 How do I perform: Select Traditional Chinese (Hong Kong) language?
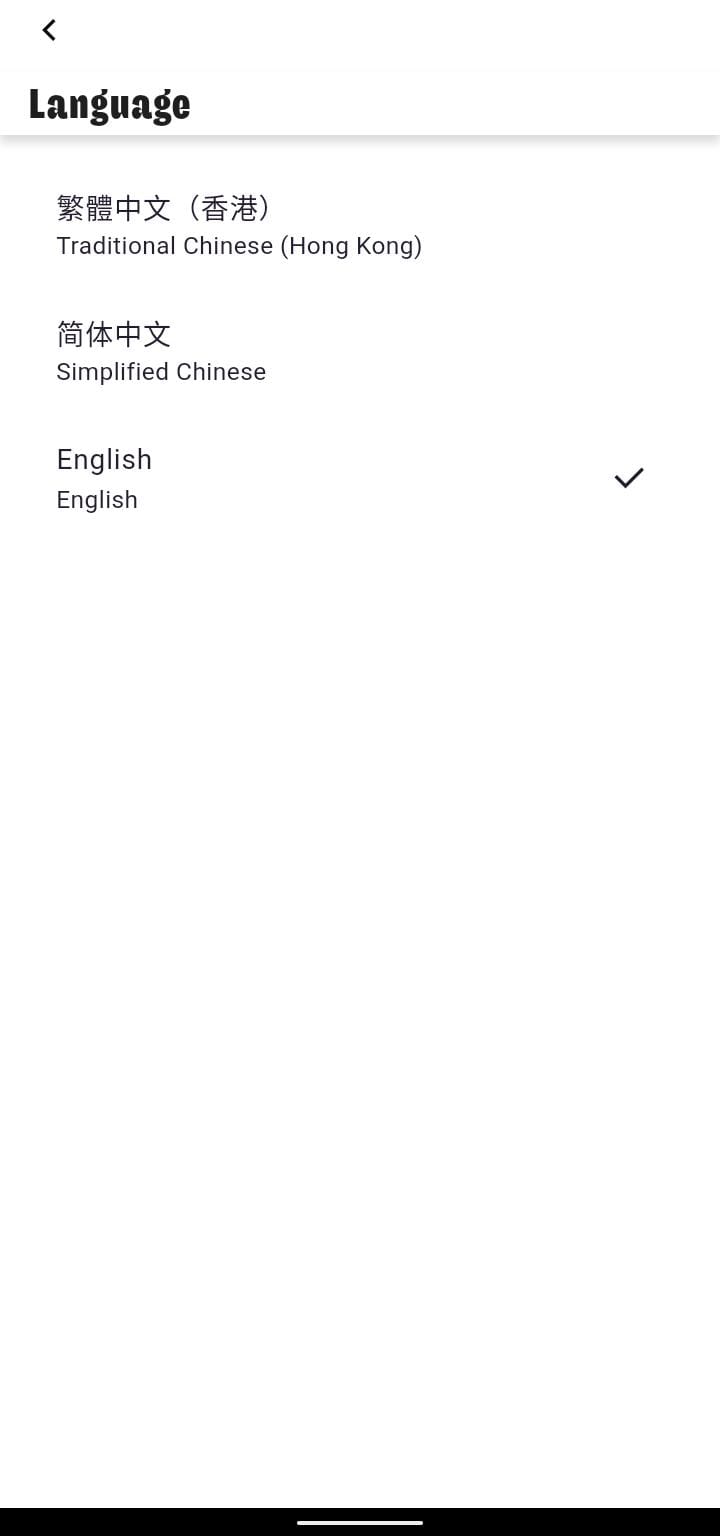[239, 226]
